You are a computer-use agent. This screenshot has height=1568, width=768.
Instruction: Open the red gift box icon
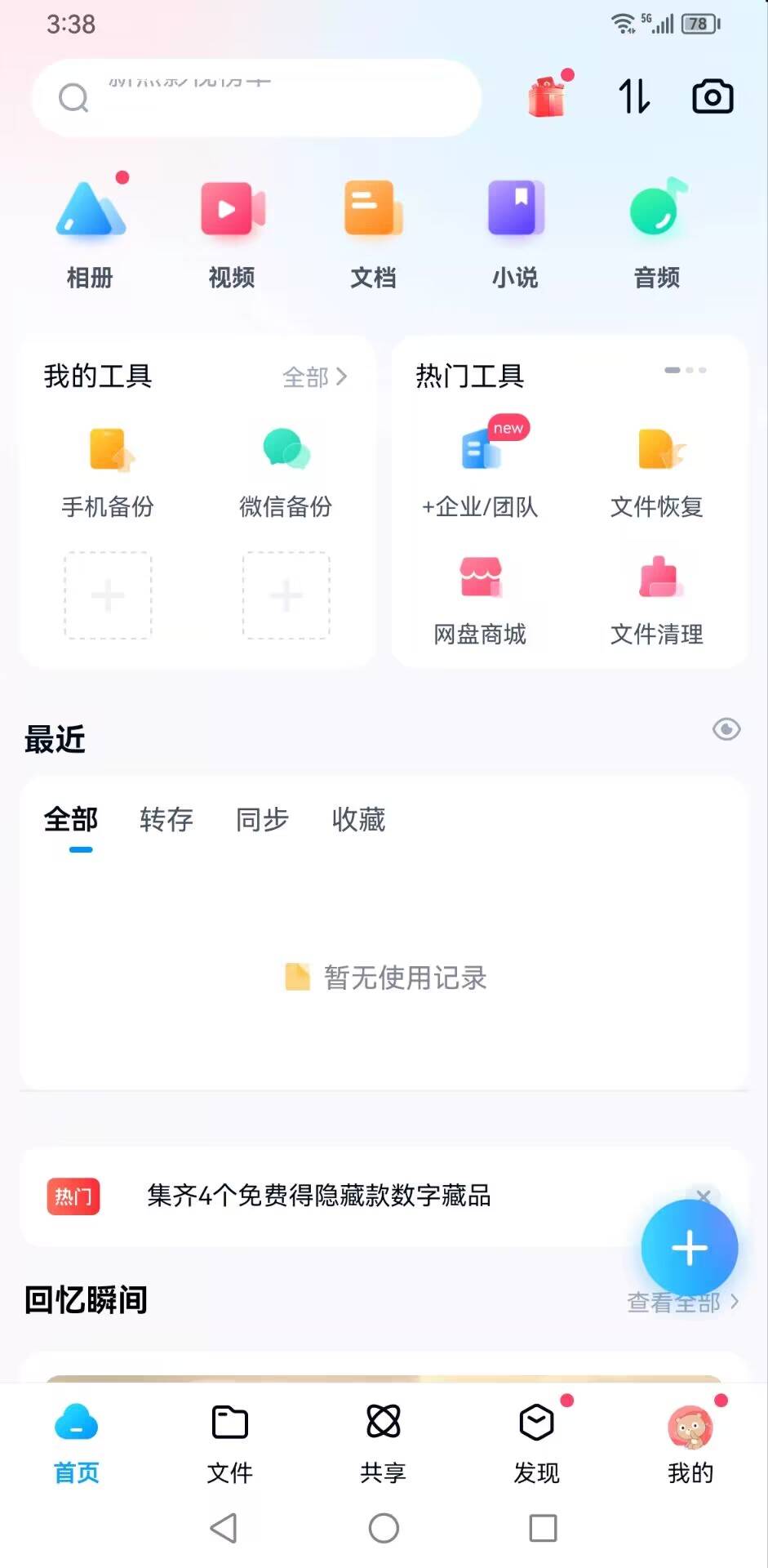coord(547,97)
